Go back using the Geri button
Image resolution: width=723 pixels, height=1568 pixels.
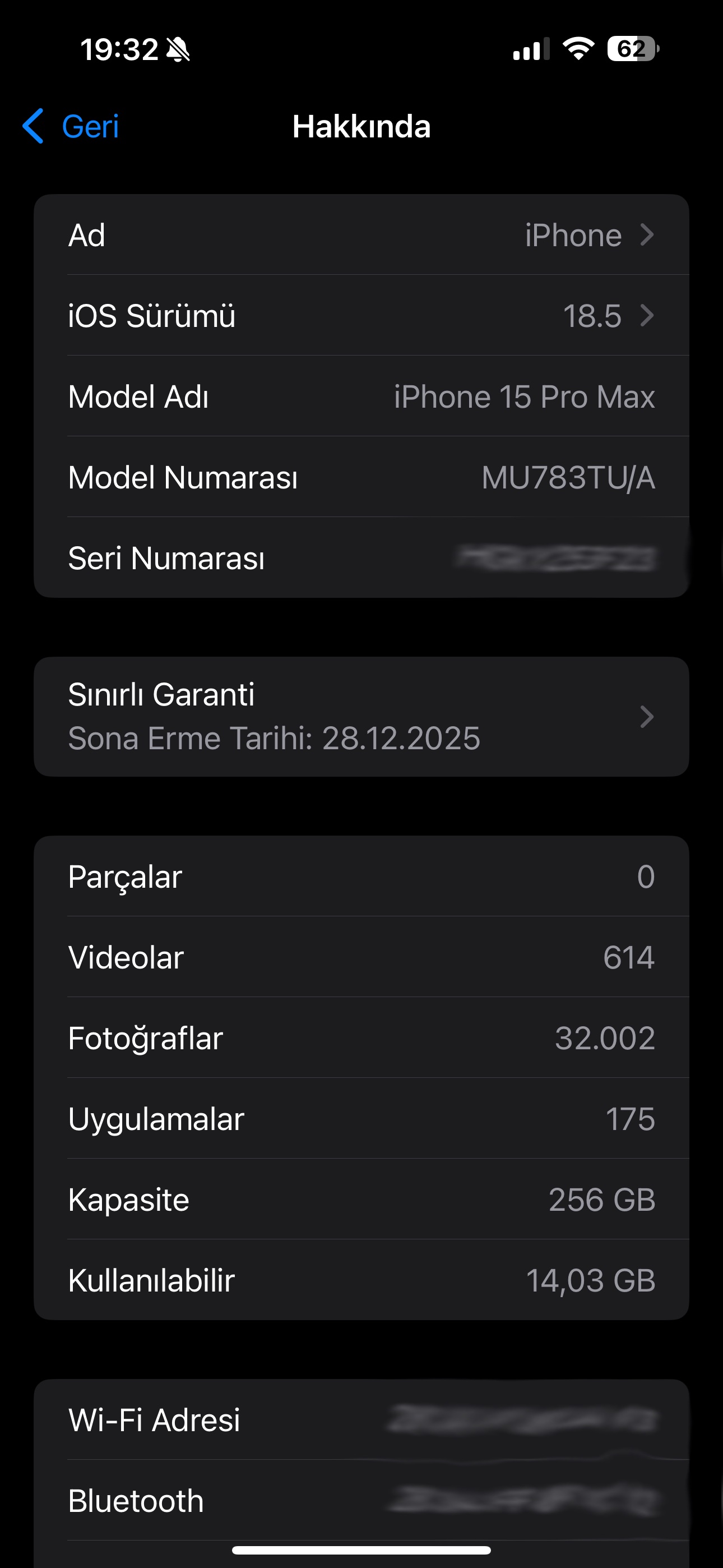(71, 127)
